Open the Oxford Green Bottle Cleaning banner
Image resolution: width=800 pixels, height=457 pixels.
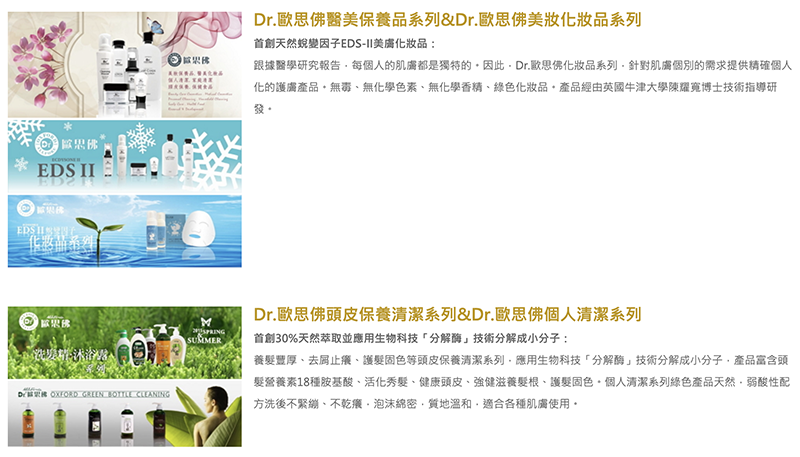click(x=125, y=413)
